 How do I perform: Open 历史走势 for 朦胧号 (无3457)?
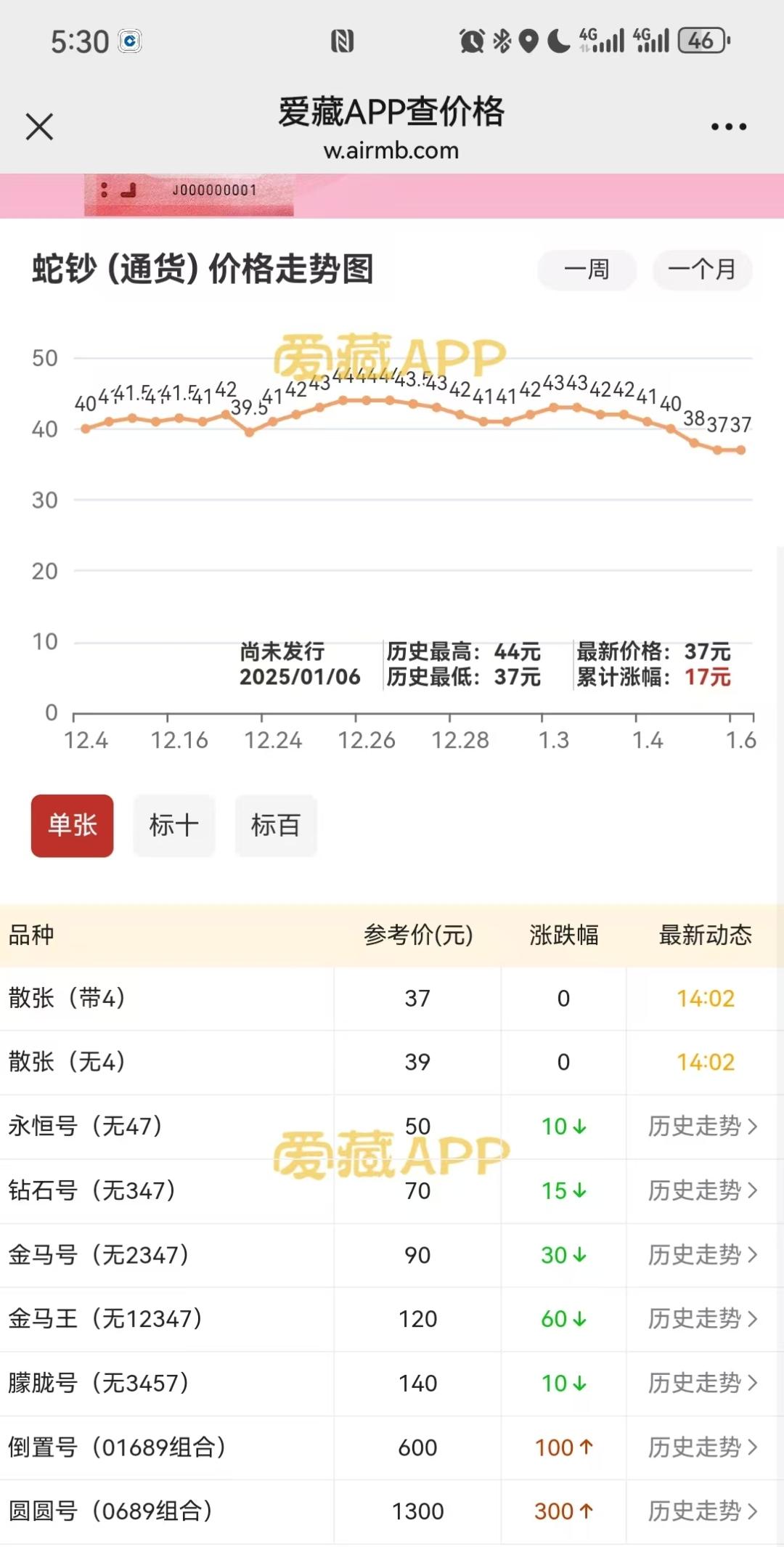coord(702,1383)
